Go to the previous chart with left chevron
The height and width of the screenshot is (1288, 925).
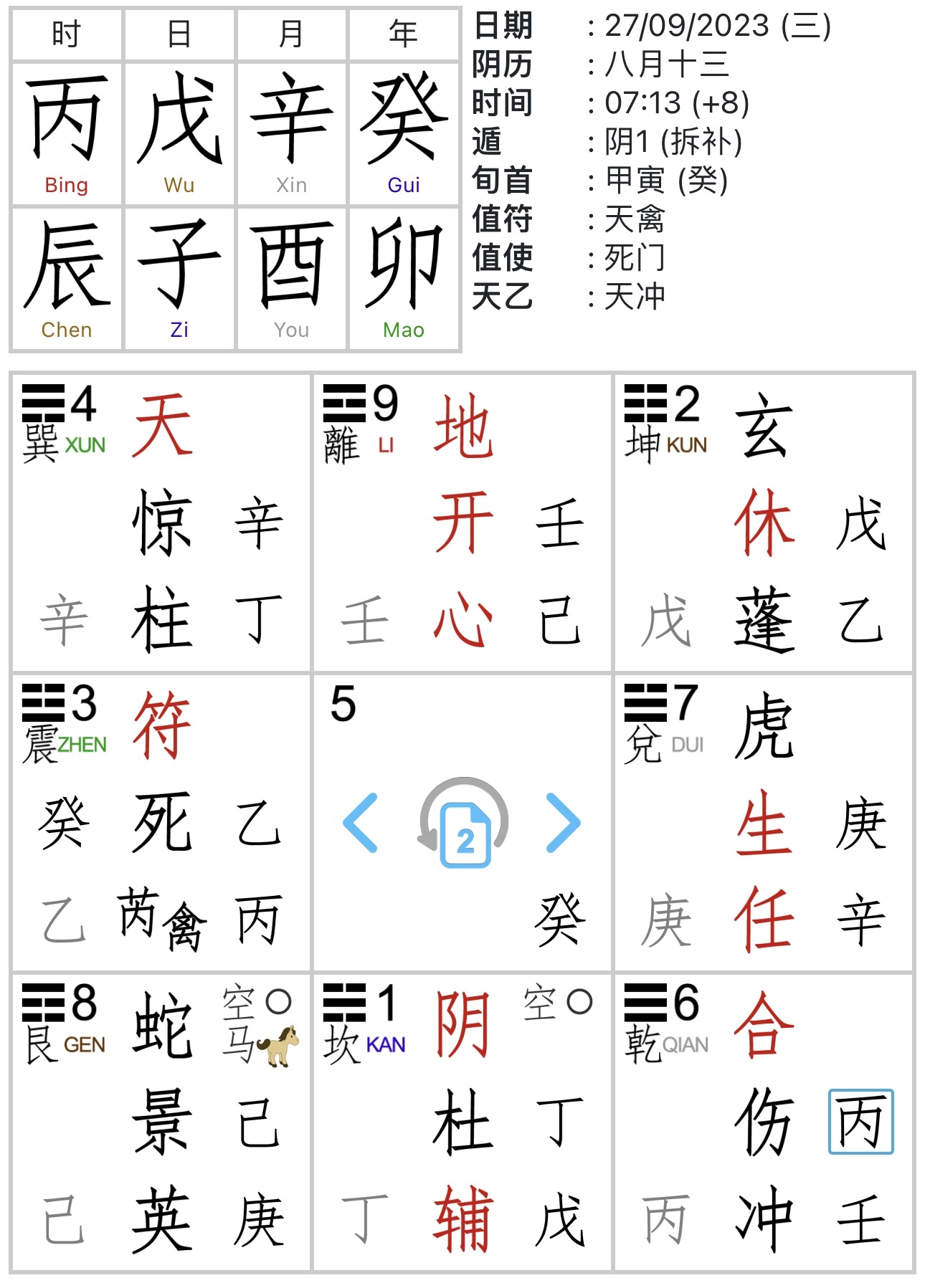click(x=361, y=823)
